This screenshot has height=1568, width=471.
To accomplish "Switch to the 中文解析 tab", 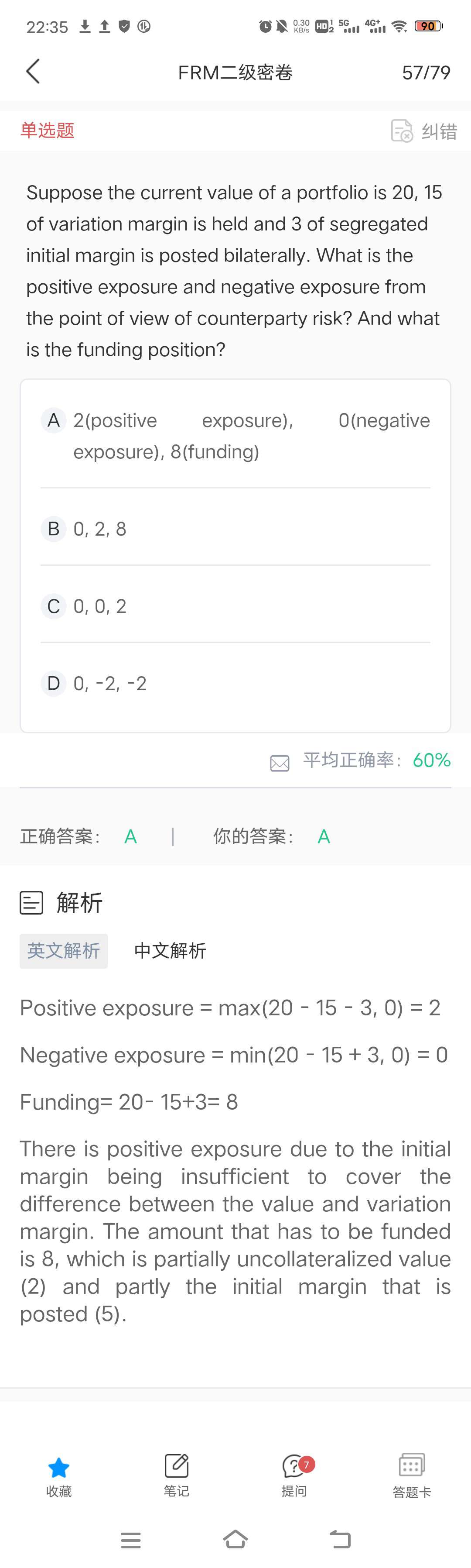I will point(170,951).
